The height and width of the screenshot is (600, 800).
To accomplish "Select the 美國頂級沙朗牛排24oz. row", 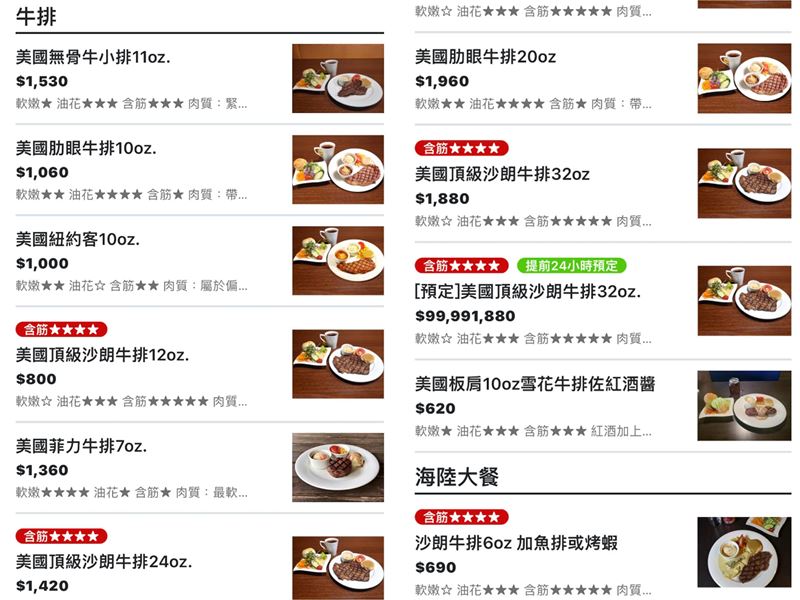I will (x=104, y=561).
